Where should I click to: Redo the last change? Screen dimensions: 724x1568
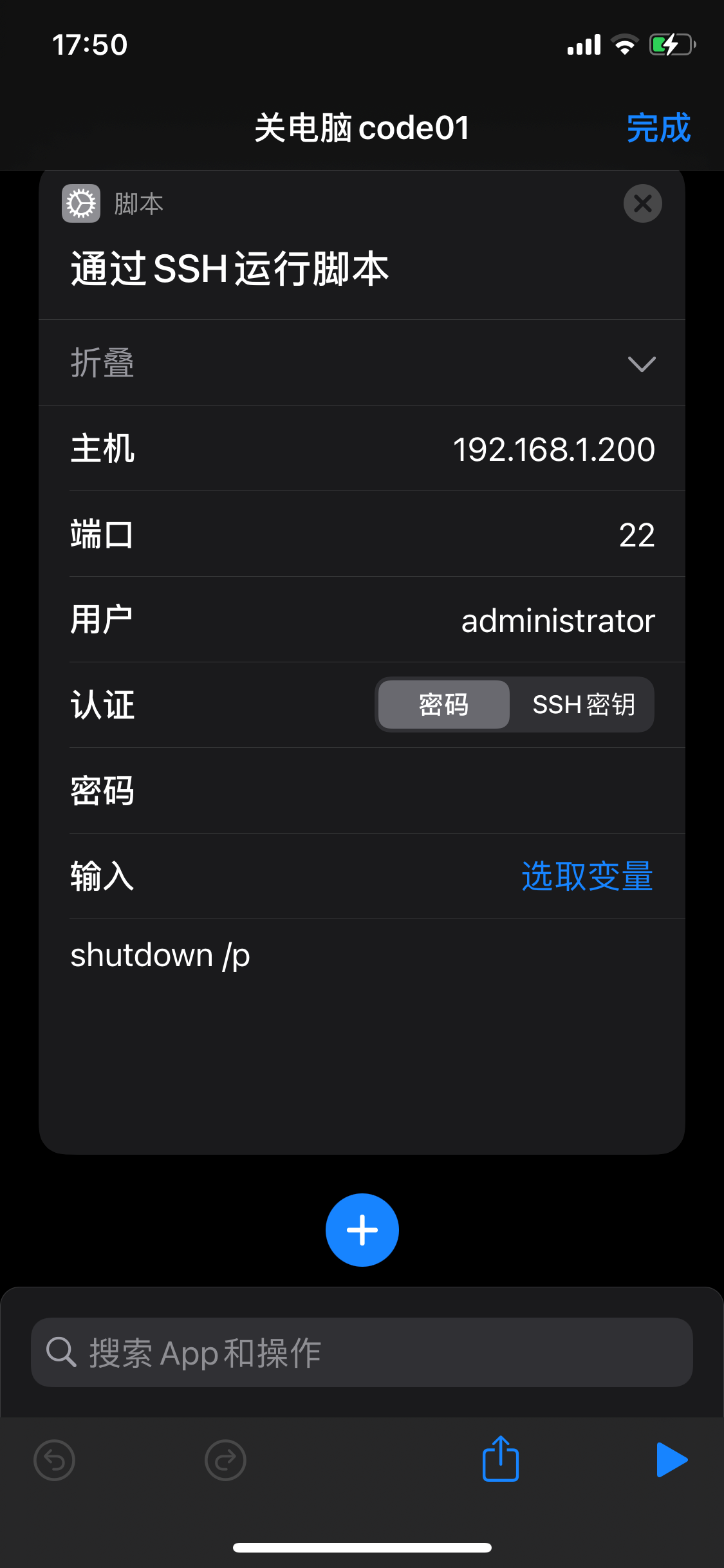[225, 1460]
